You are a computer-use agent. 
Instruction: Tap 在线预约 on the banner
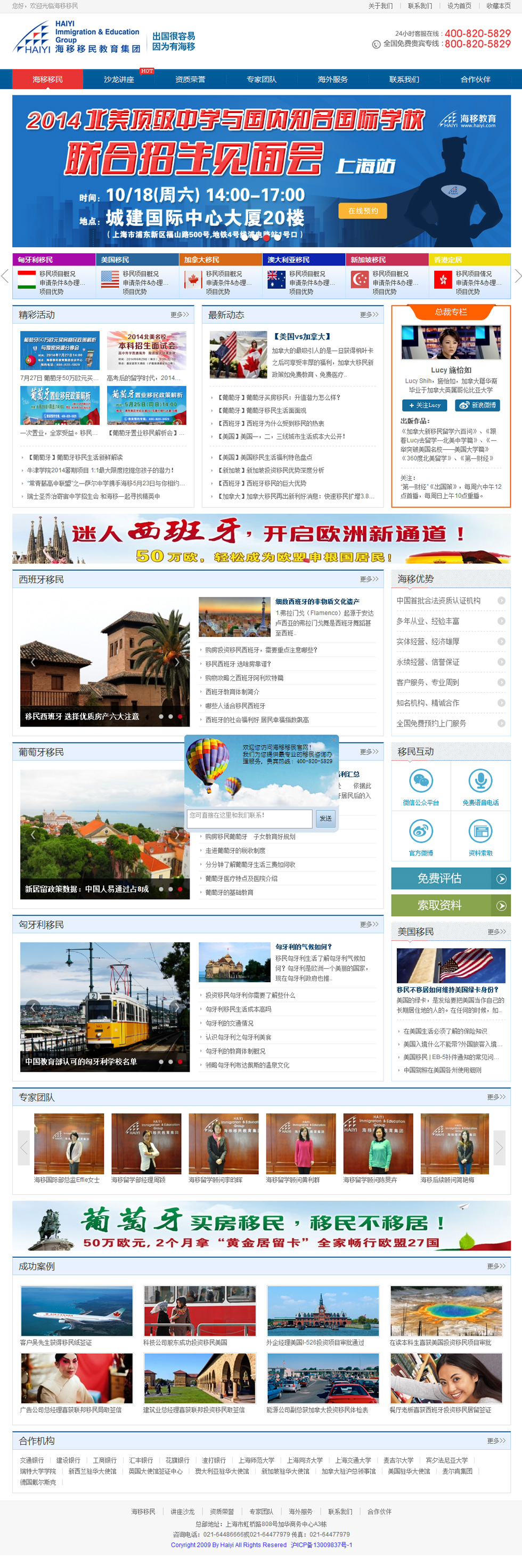[x=363, y=211]
